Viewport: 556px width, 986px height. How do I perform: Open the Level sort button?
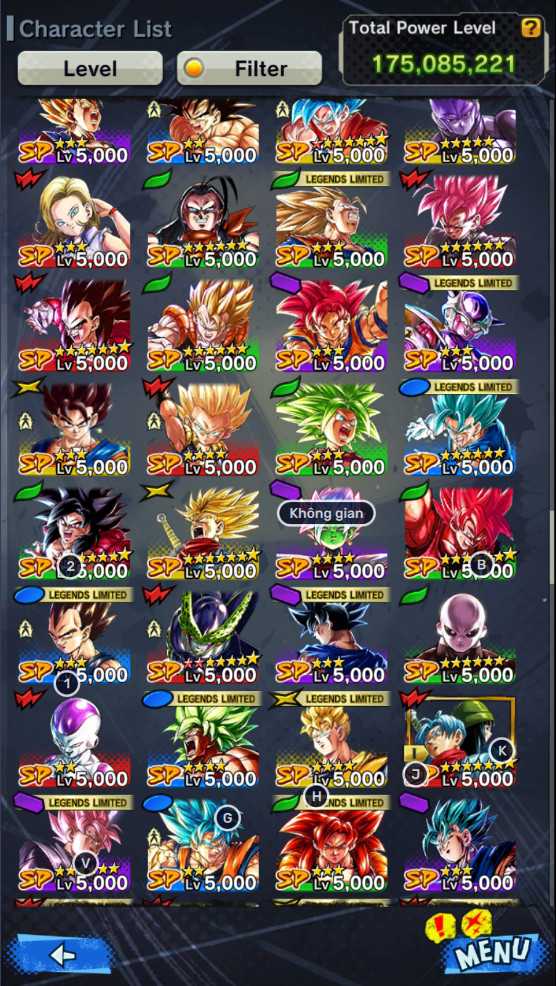coord(90,68)
